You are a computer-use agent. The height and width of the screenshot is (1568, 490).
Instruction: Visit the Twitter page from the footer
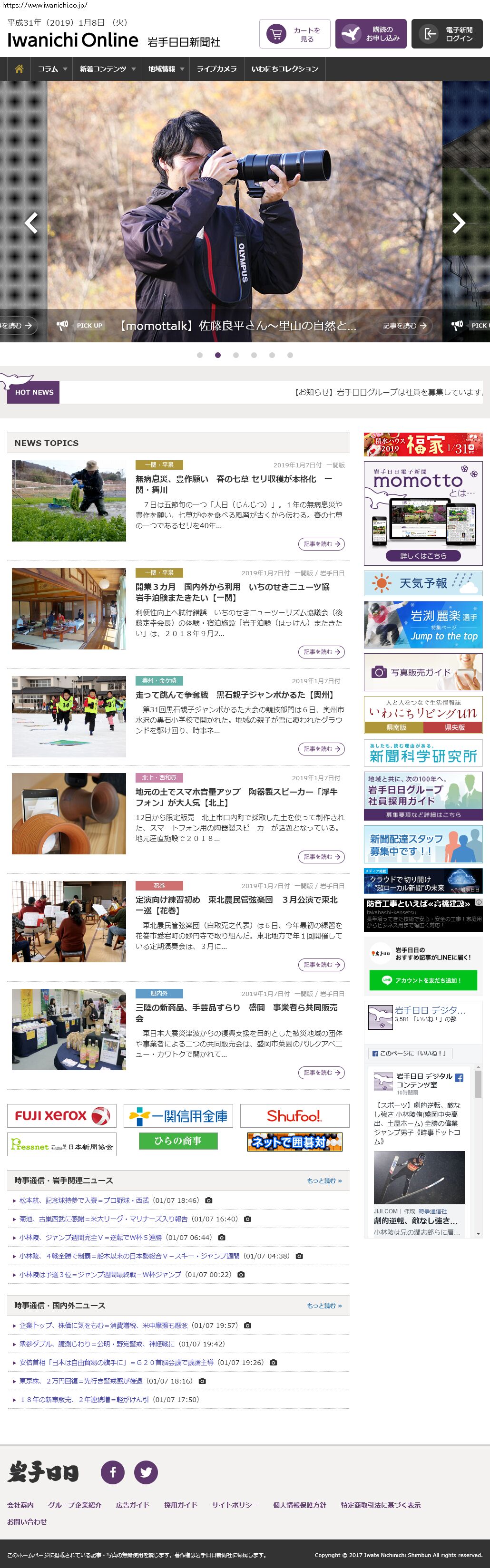click(x=146, y=1472)
